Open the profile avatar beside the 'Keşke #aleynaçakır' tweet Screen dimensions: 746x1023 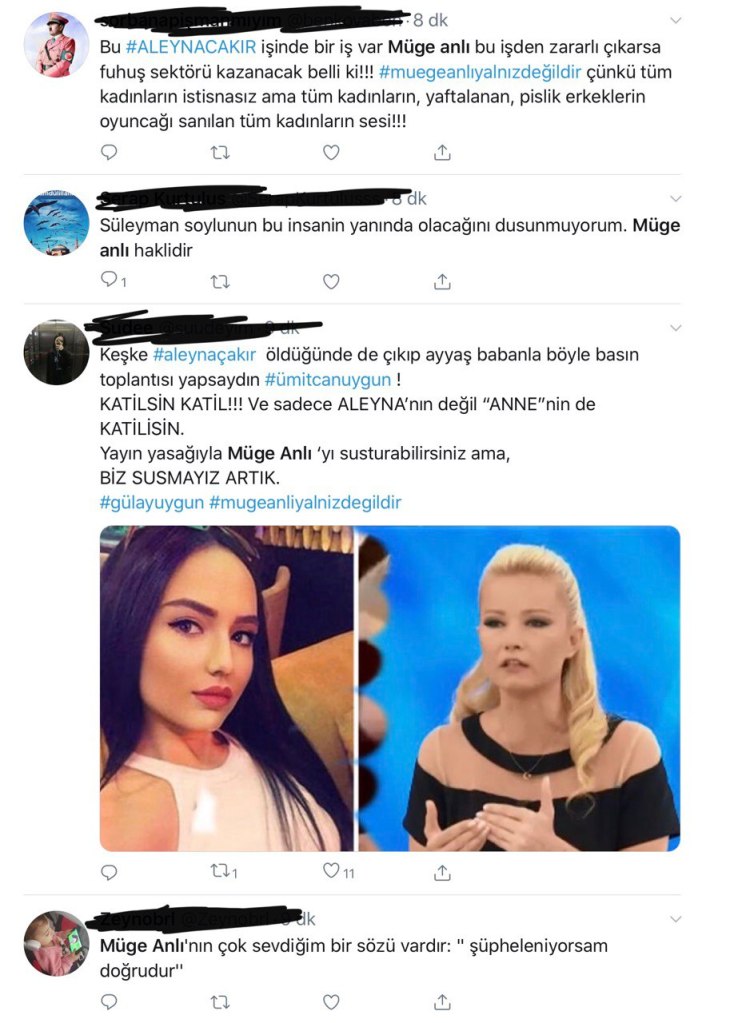click(56, 352)
